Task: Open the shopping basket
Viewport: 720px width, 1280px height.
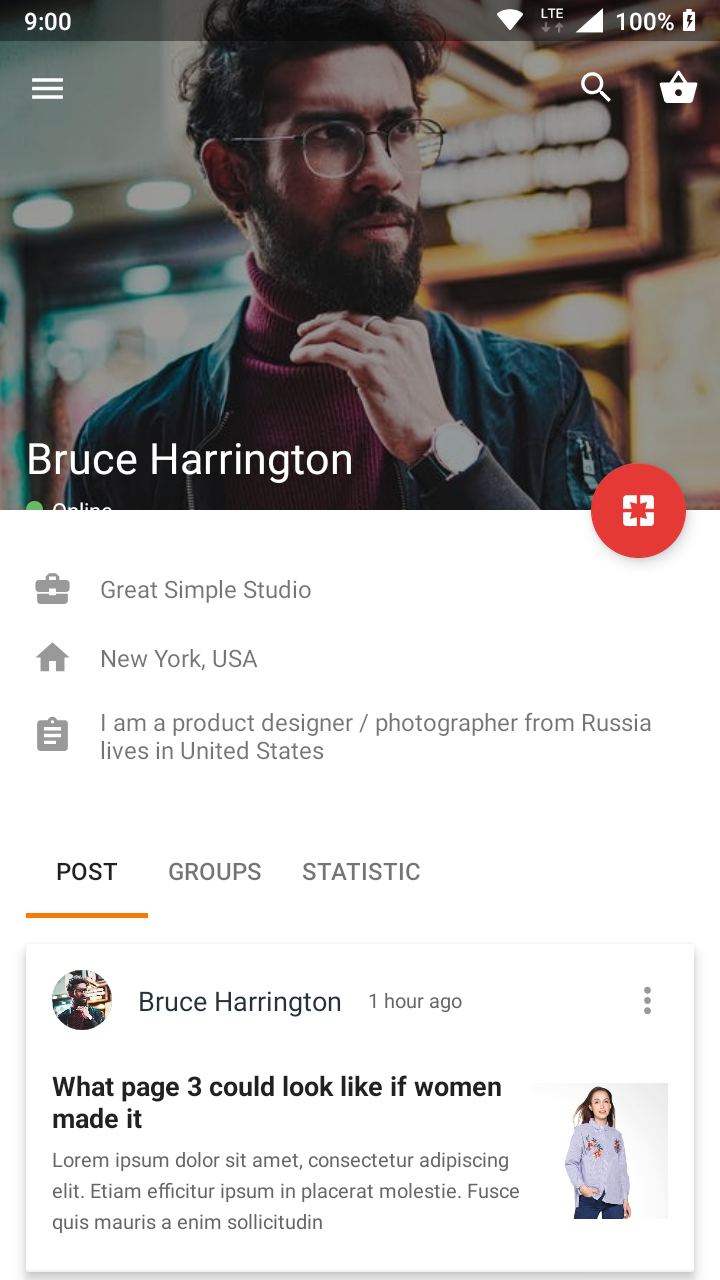Action: 678,88
